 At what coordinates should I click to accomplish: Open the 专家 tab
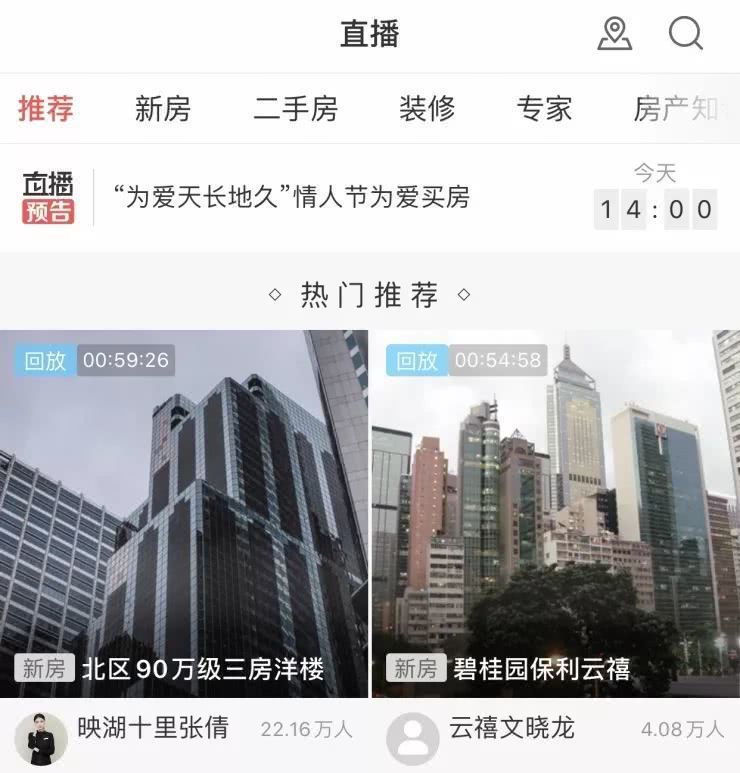click(x=544, y=108)
